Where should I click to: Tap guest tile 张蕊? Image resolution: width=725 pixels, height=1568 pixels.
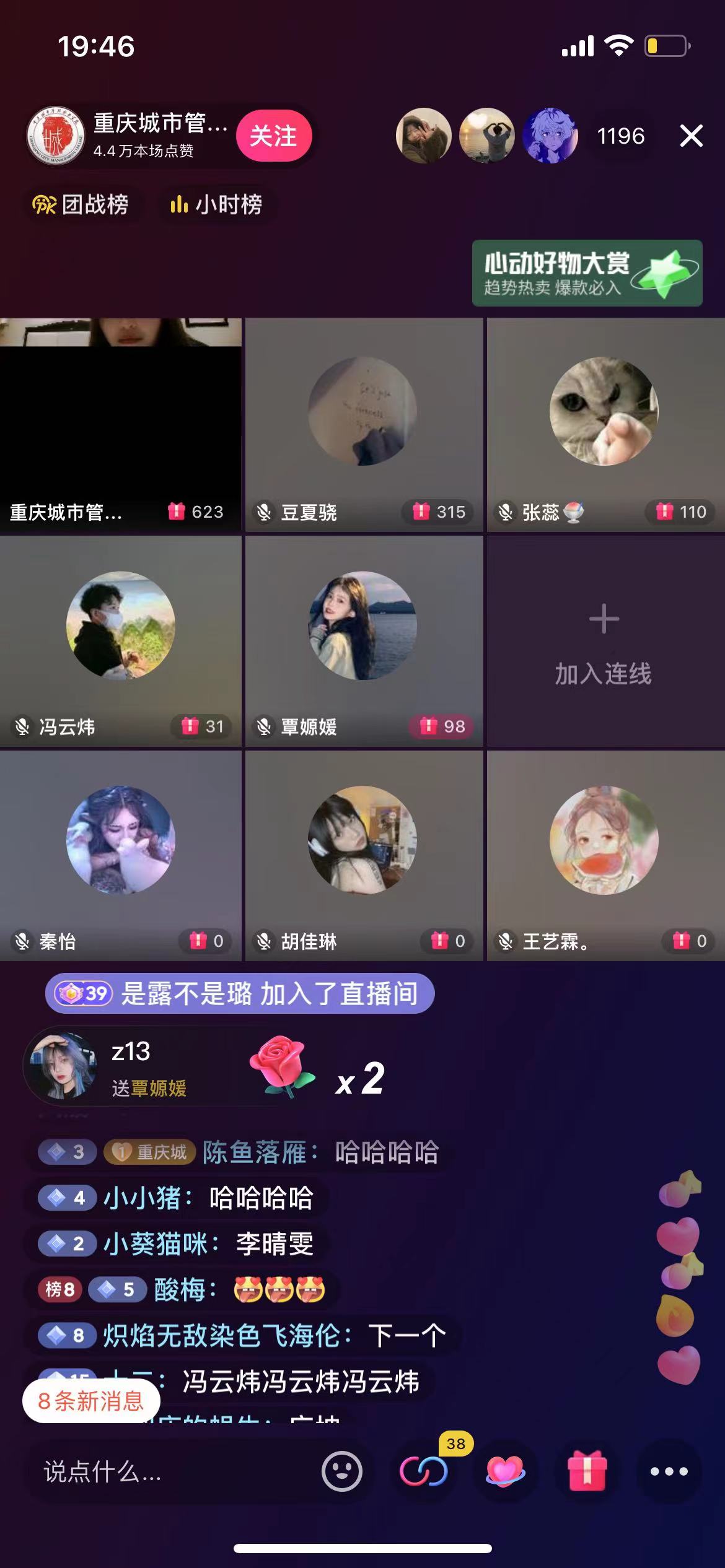pyautogui.click(x=604, y=425)
